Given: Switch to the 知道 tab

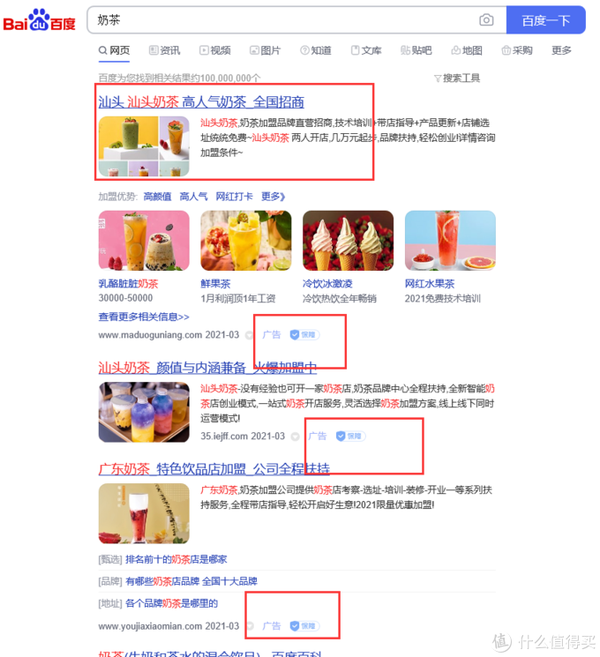Looking at the screenshot, I should pyautogui.click(x=315, y=51).
